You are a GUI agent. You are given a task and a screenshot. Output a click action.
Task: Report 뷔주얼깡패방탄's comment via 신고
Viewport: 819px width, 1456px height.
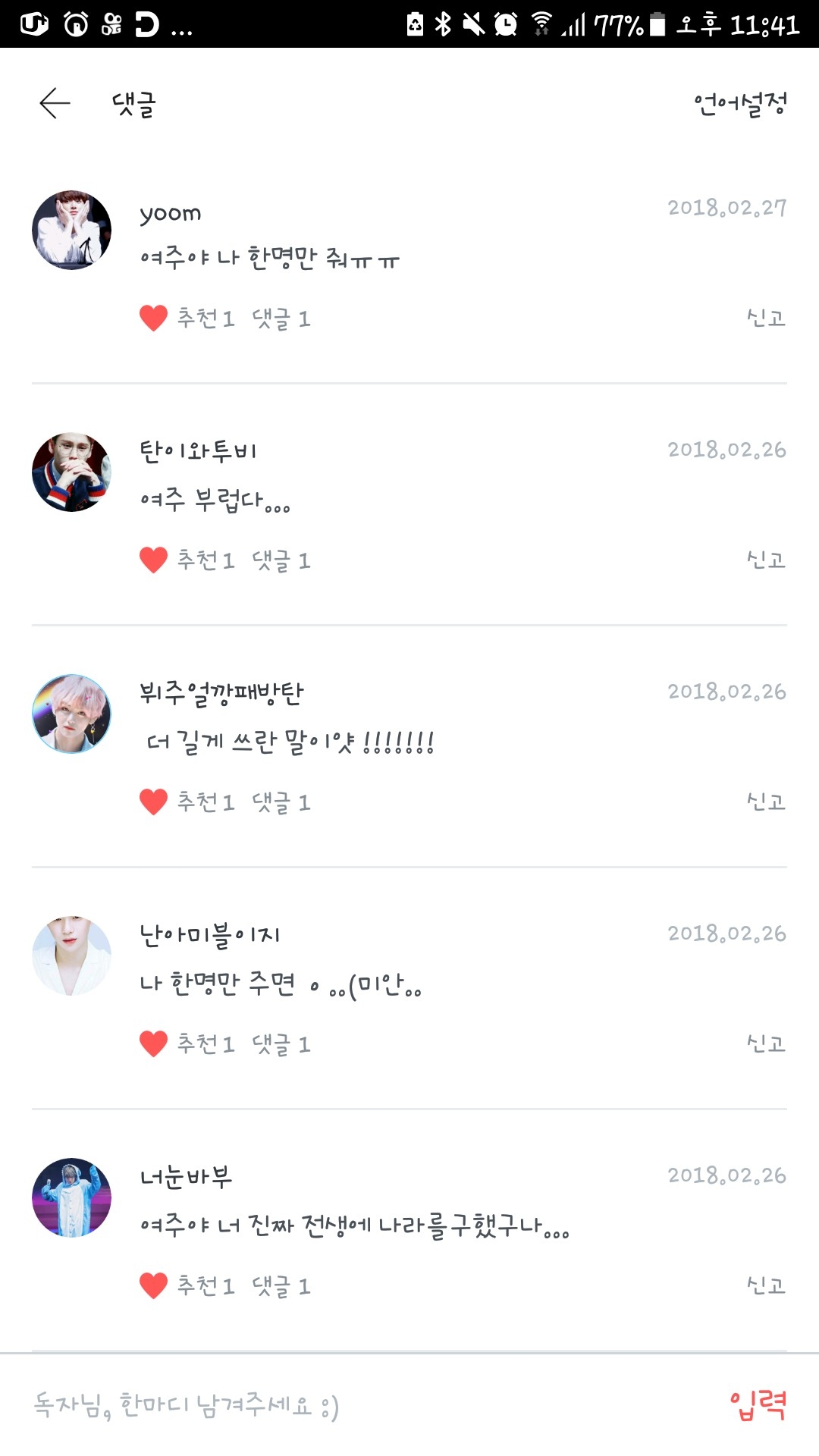pos(766,802)
